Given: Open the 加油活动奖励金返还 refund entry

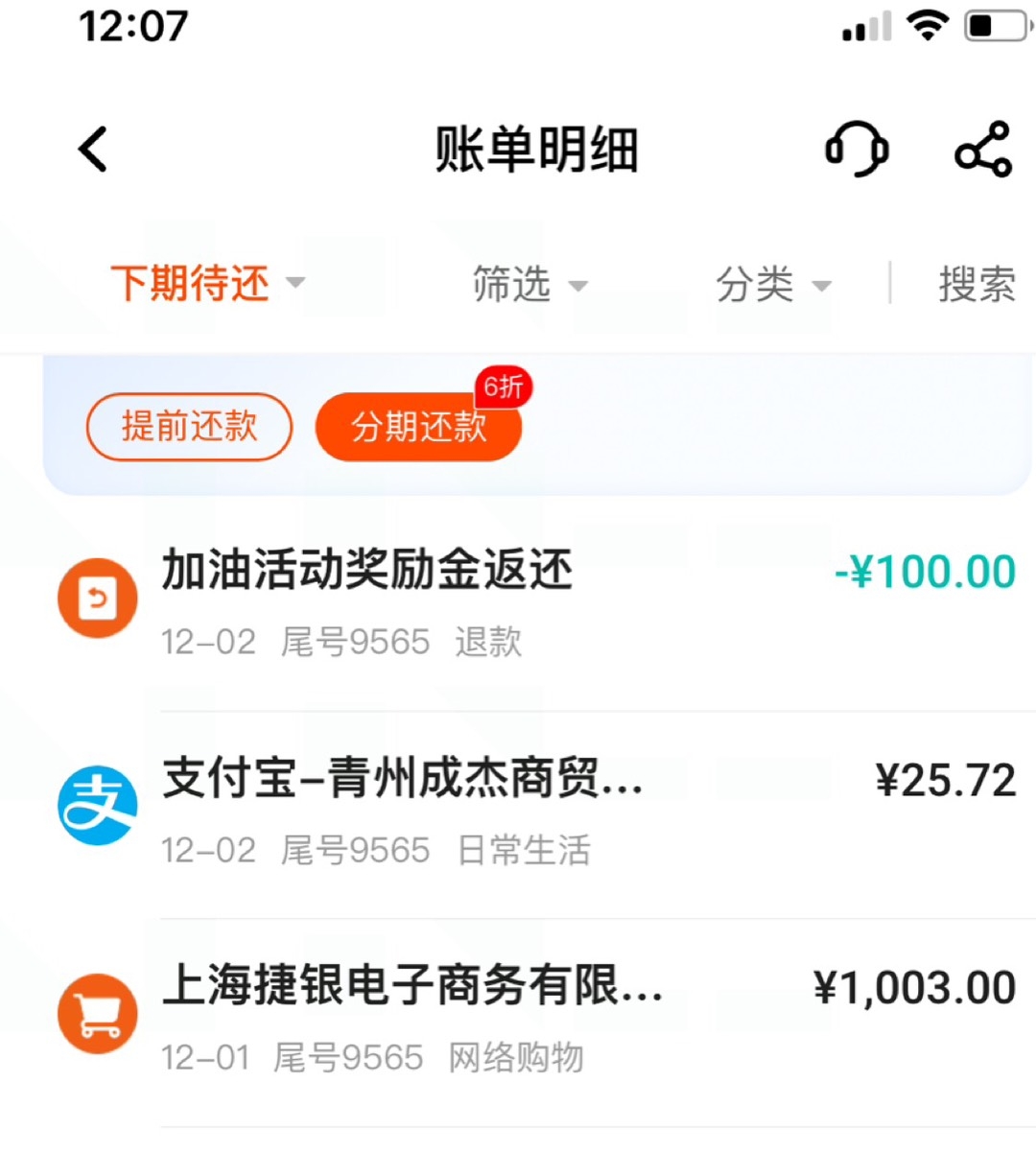Looking at the screenshot, I should point(537,600).
